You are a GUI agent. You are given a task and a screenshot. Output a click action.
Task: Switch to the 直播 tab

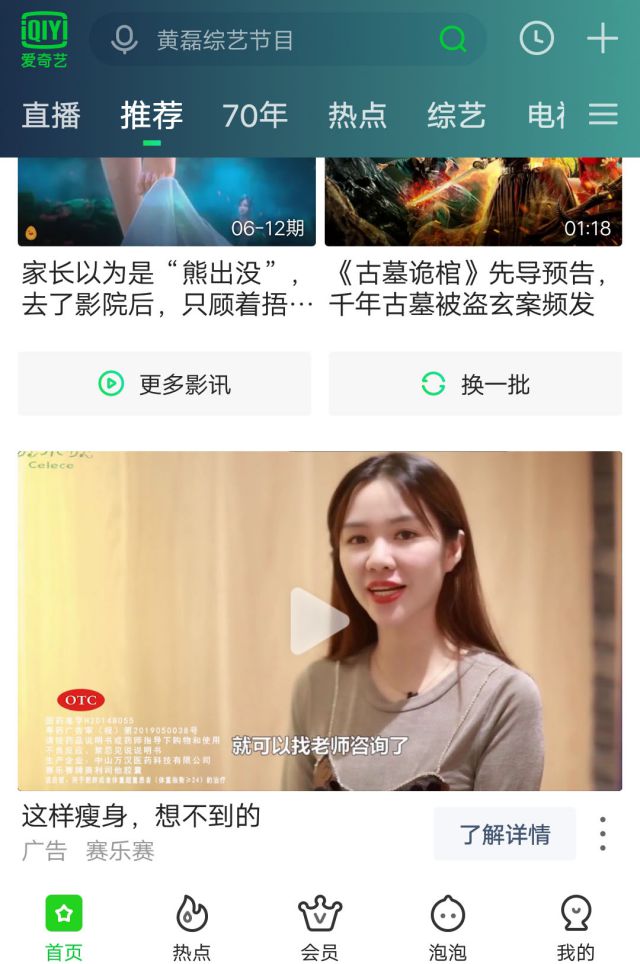point(51,115)
